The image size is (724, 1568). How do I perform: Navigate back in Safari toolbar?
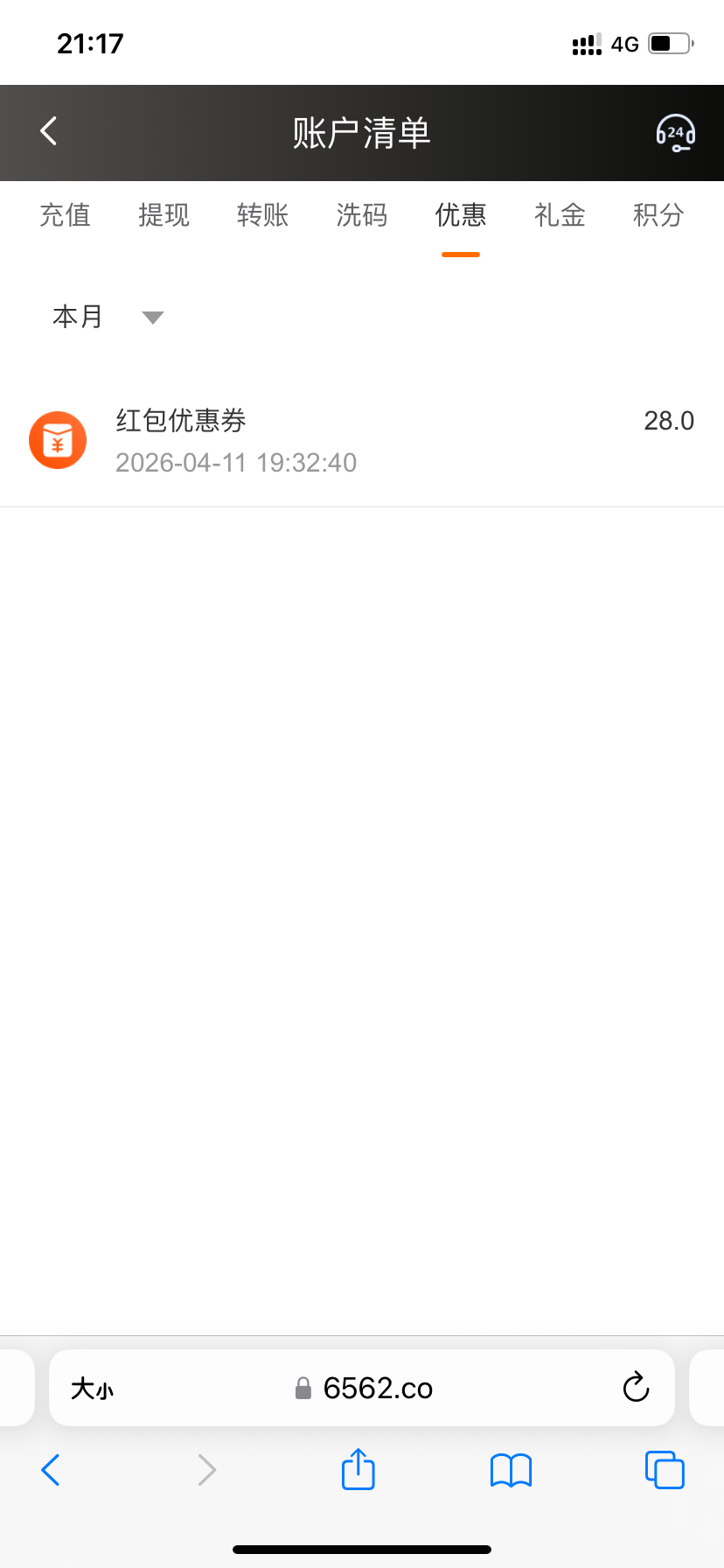(x=51, y=1470)
